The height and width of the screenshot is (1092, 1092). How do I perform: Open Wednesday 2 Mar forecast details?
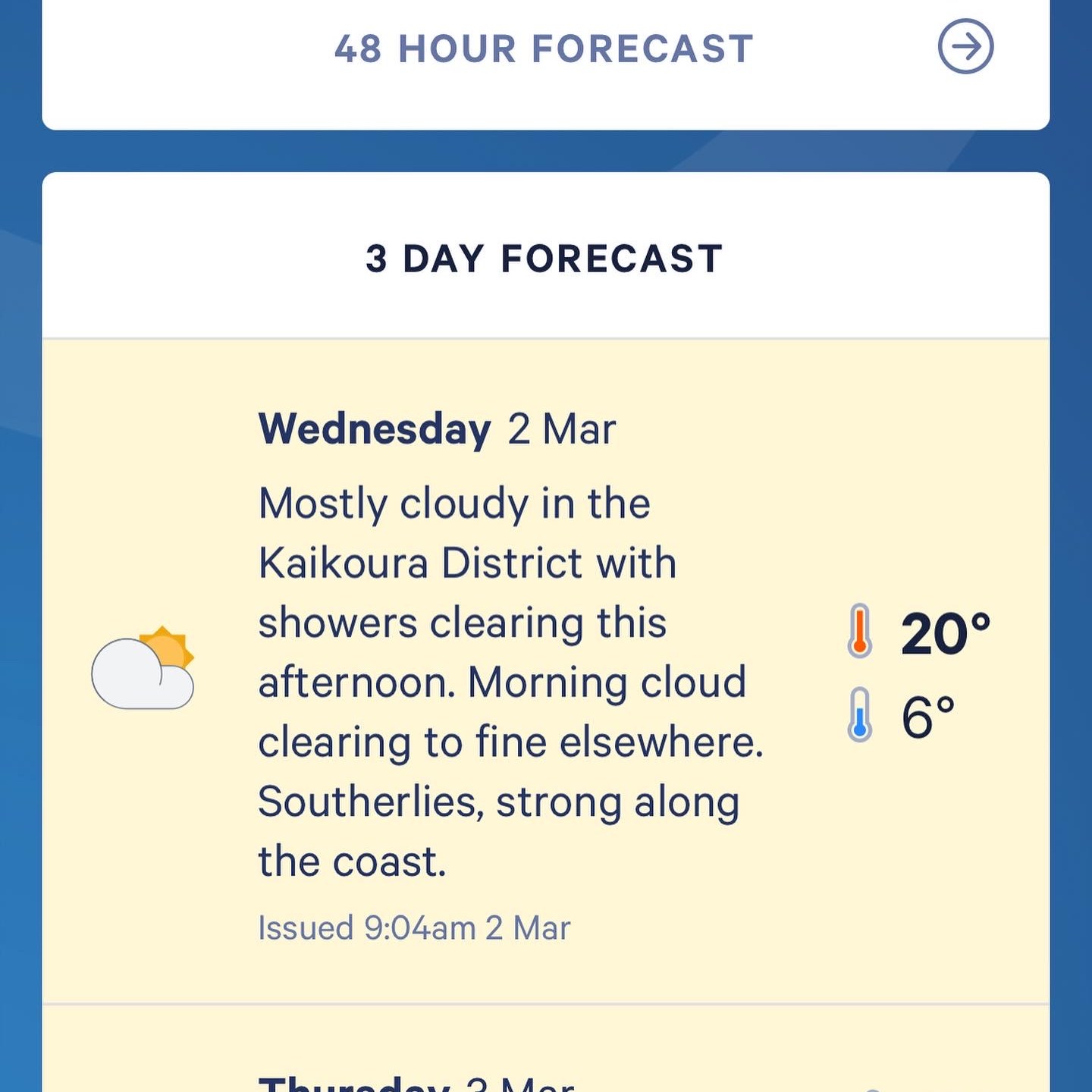coord(436,429)
